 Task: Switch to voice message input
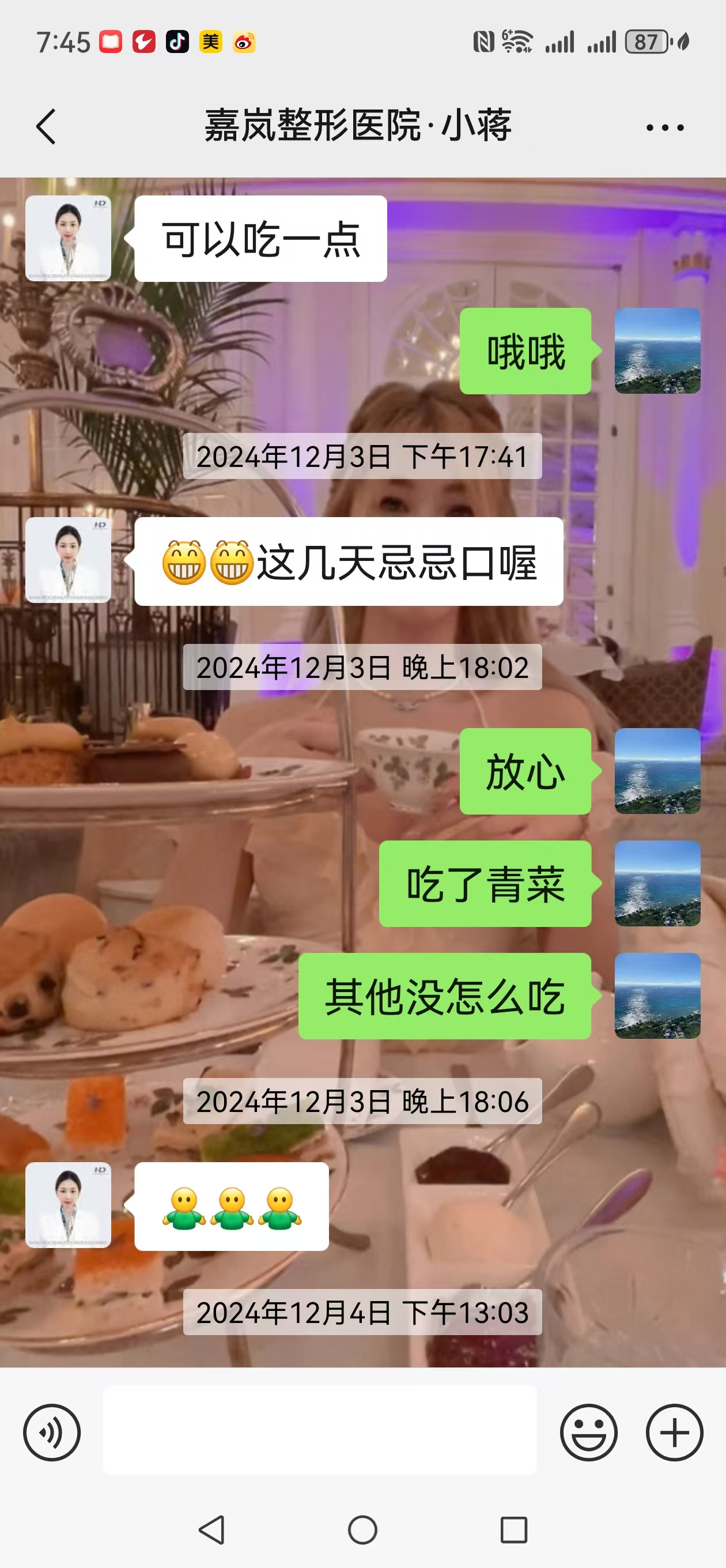(x=52, y=1433)
